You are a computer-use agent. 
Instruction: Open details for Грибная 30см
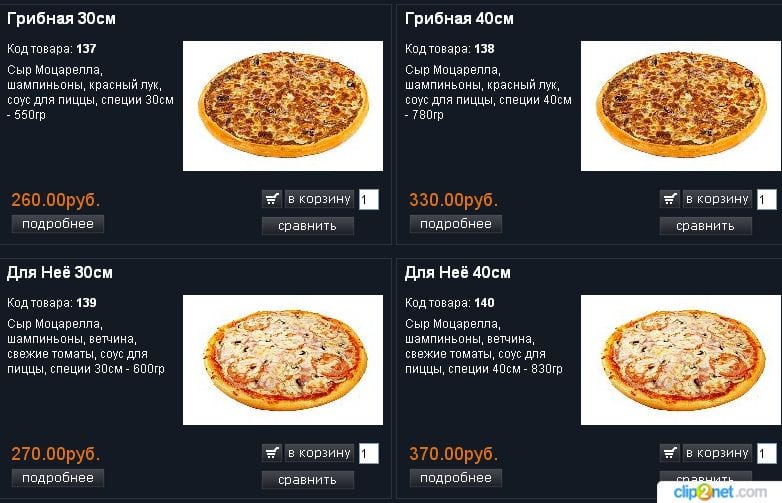pyautogui.click(x=57, y=224)
